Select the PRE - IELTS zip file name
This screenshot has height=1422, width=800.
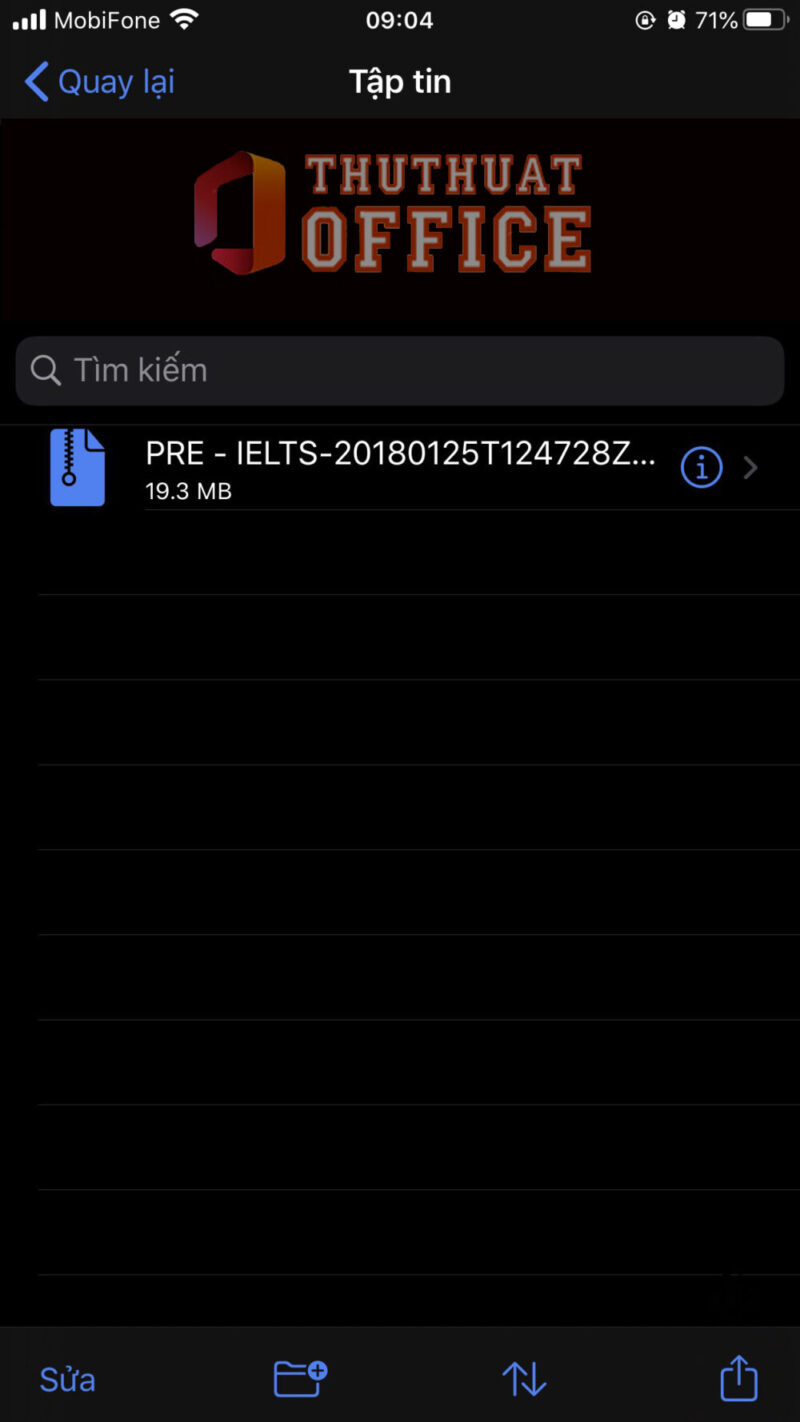coord(400,452)
